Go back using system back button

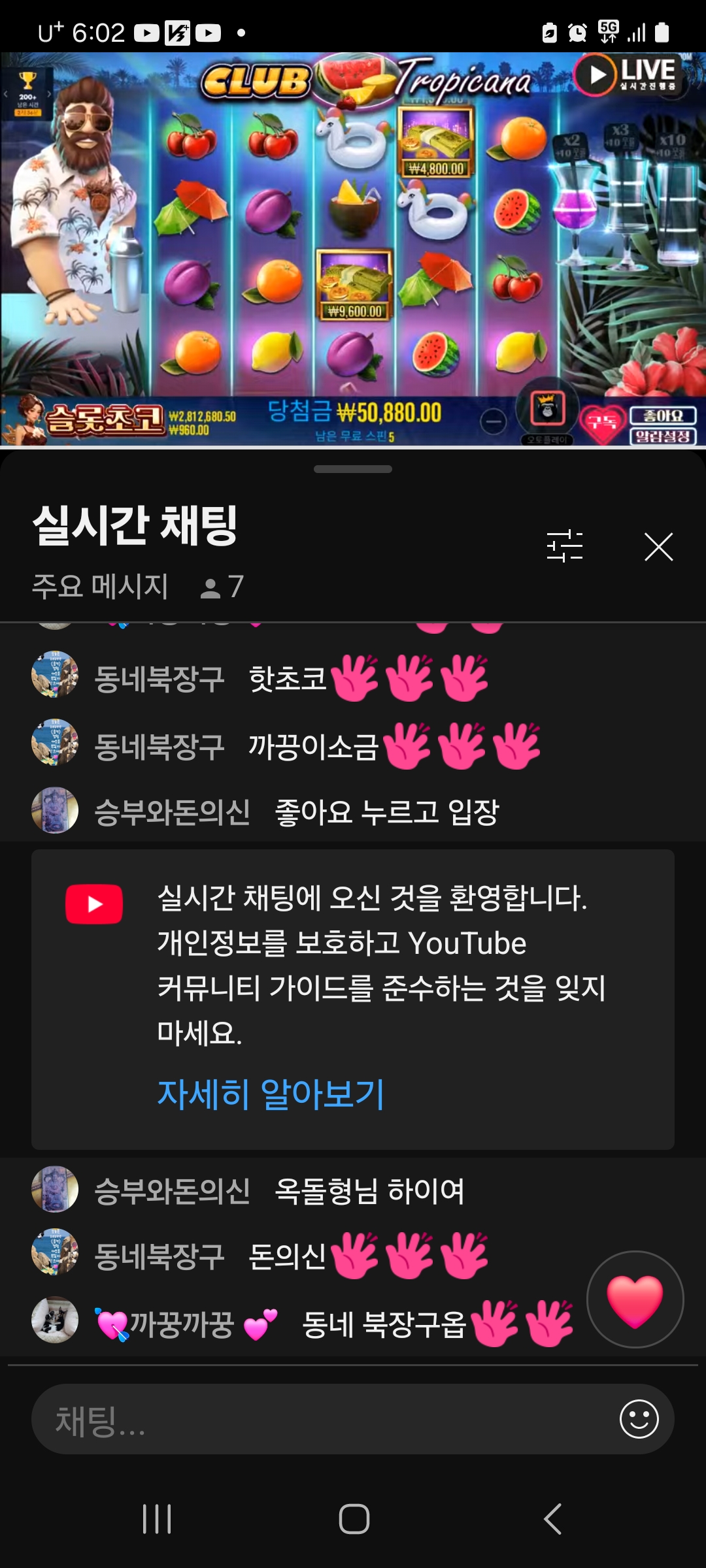[552, 1518]
